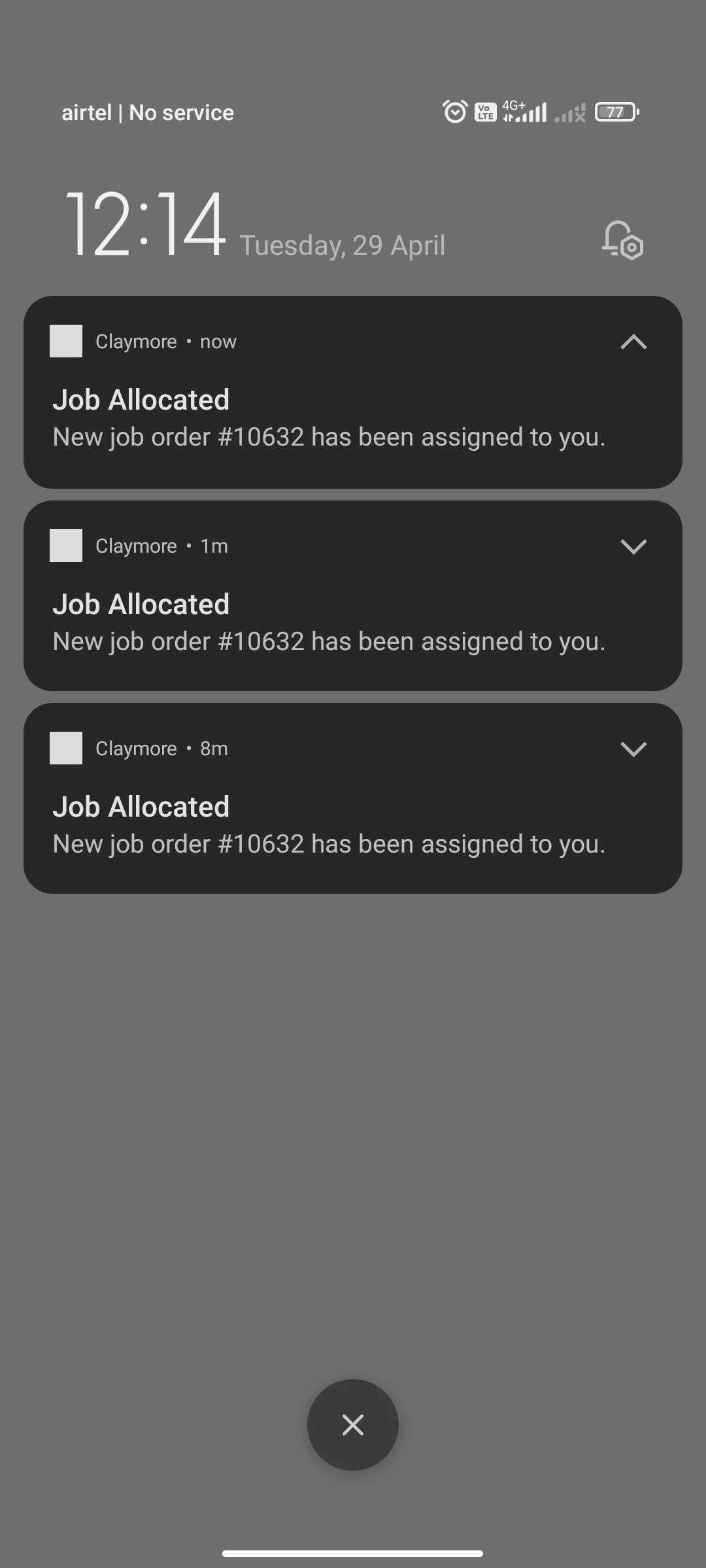Clear all notifications with the X button

coord(353,1425)
